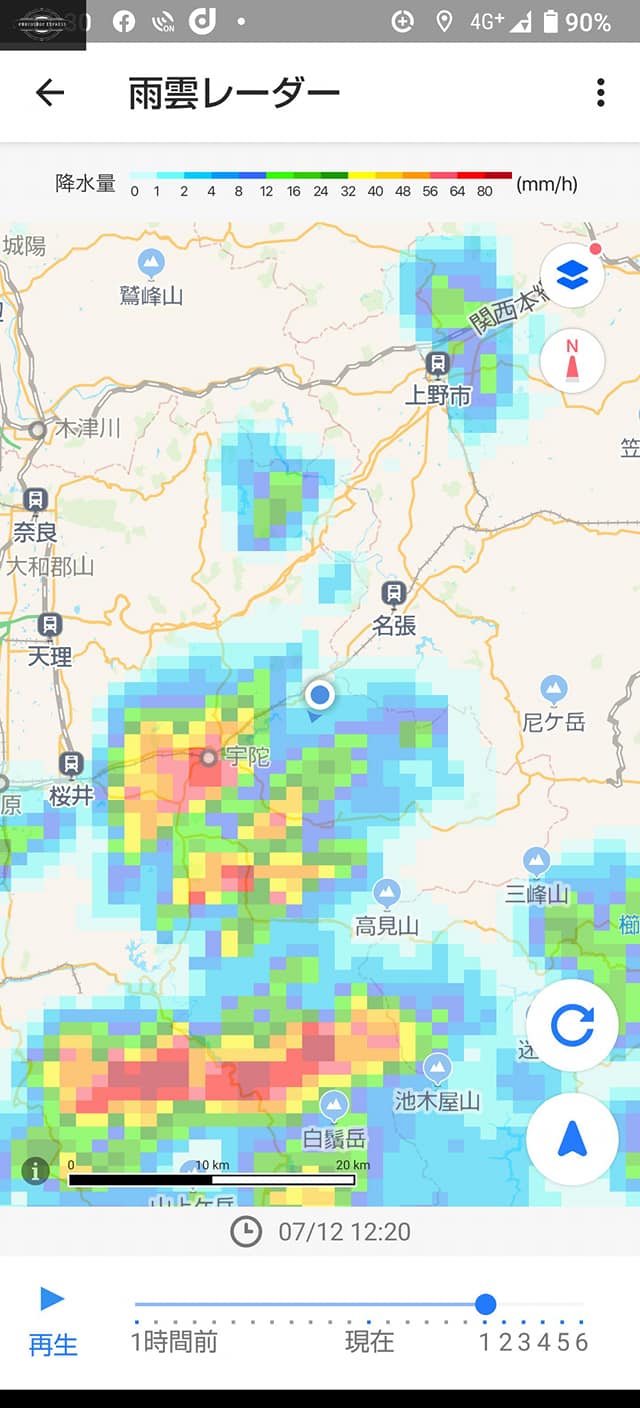This screenshot has width=640, height=1408.
Task: Select the 現在 point on timeline
Action: click(369, 1322)
